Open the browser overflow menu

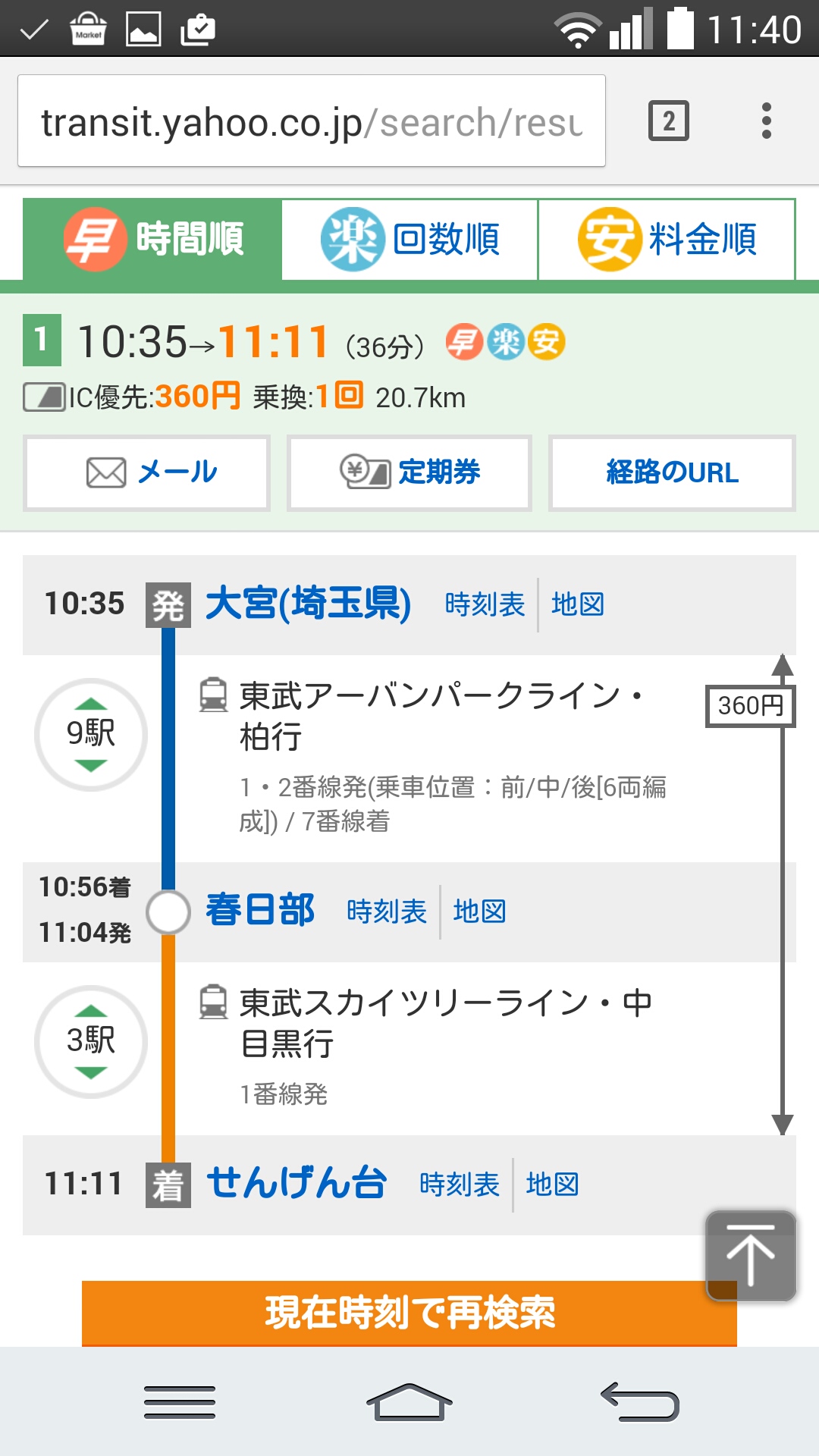pos(767,121)
